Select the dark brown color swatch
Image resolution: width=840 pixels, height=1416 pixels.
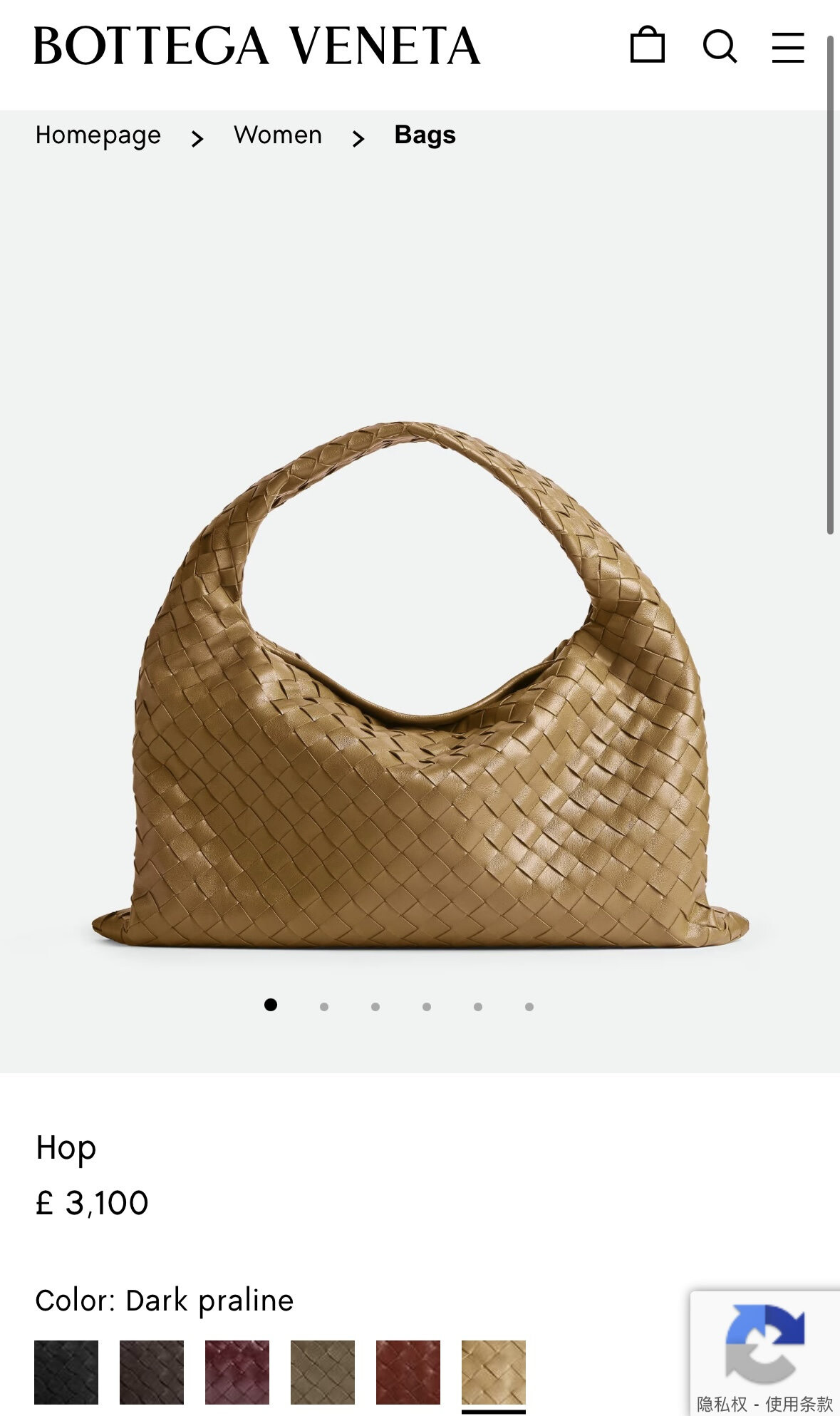[x=152, y=1372]
